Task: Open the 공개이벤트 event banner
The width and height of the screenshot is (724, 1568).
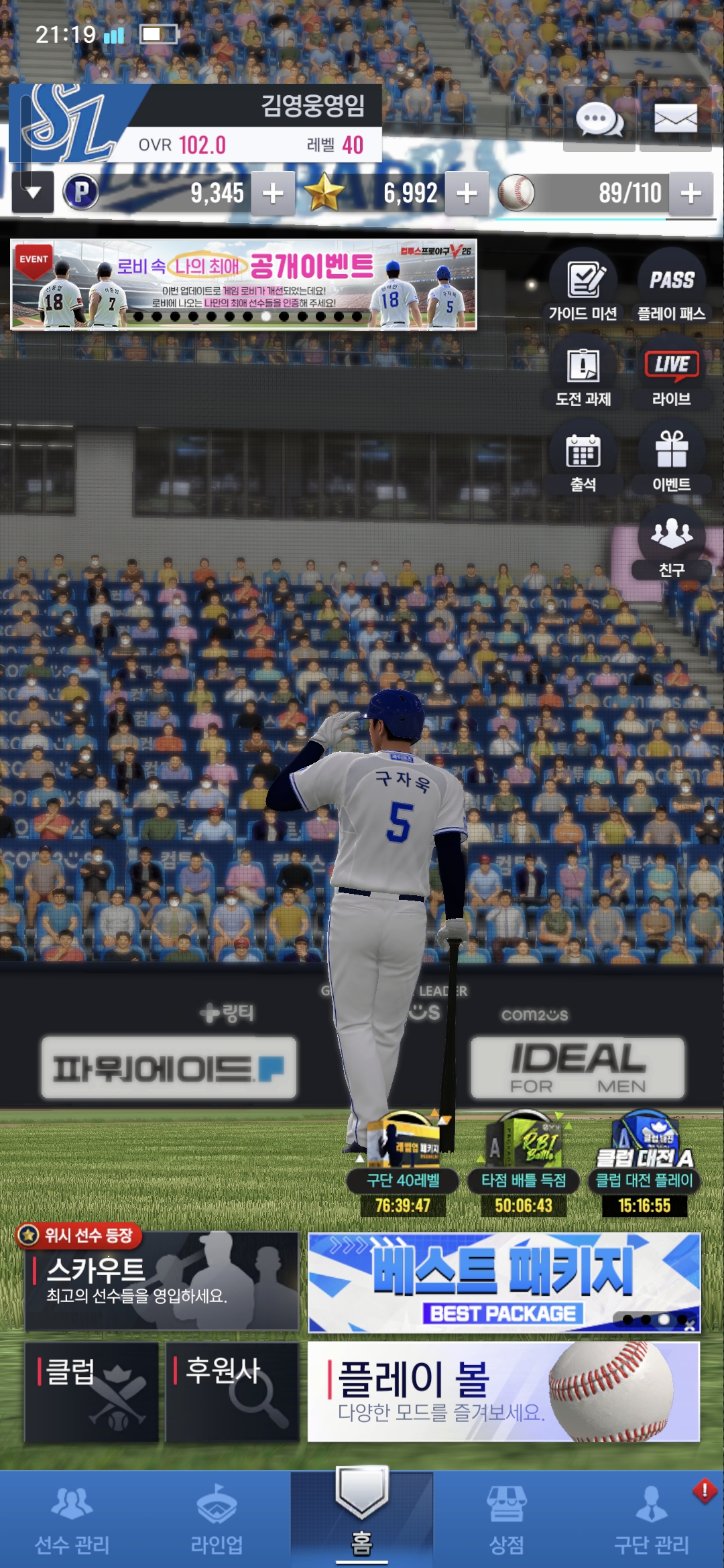Action: (244, 285)
